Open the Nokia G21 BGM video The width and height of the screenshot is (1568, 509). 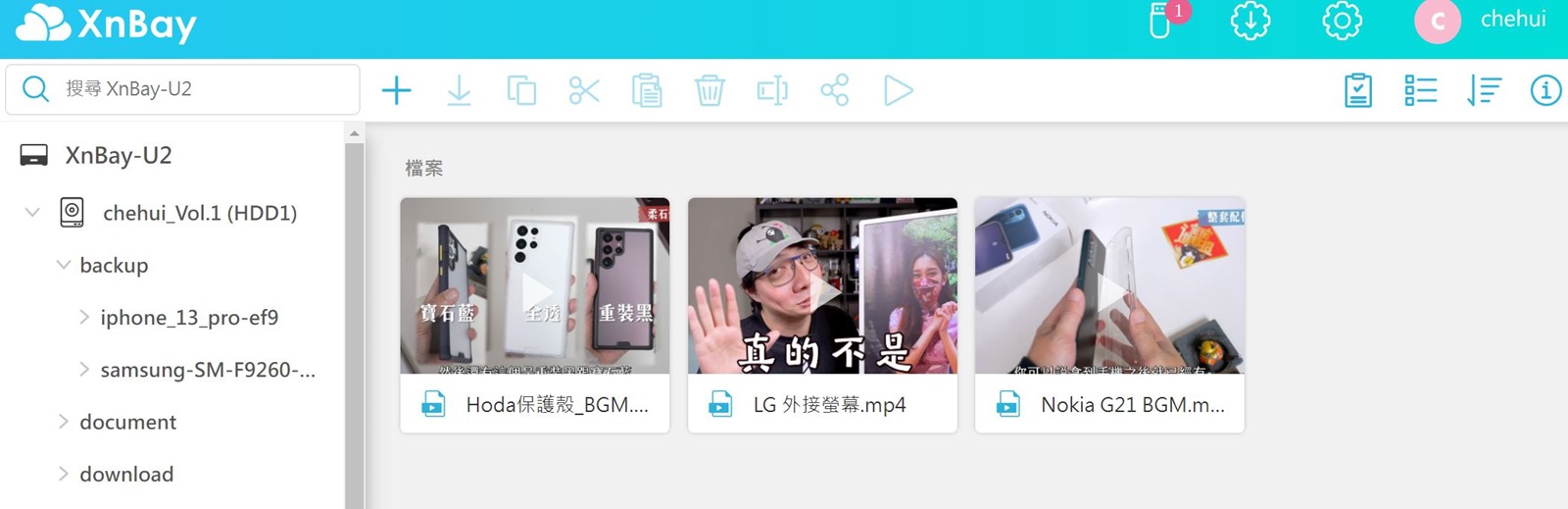coord(1109,290)
